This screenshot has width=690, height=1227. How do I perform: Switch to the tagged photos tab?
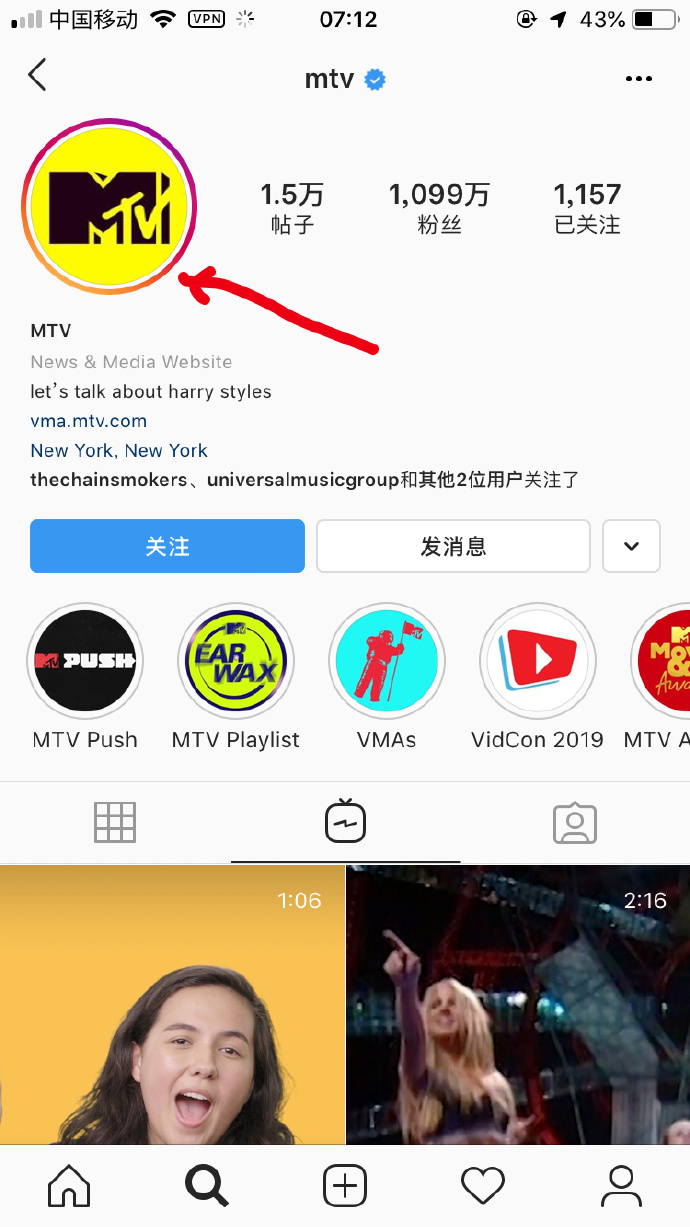(x=574, y=823)
